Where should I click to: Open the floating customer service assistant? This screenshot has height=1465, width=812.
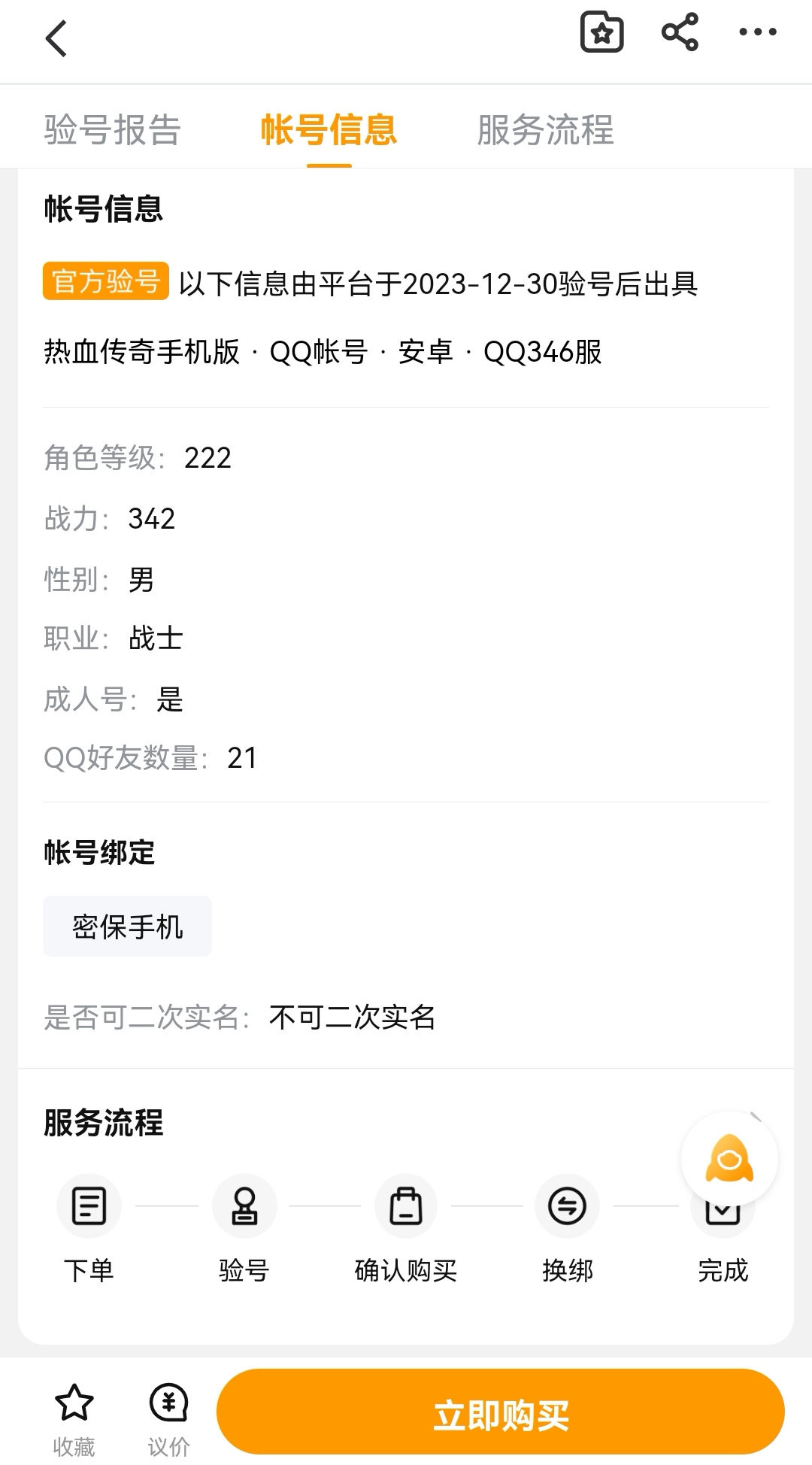click(729, 1160)
